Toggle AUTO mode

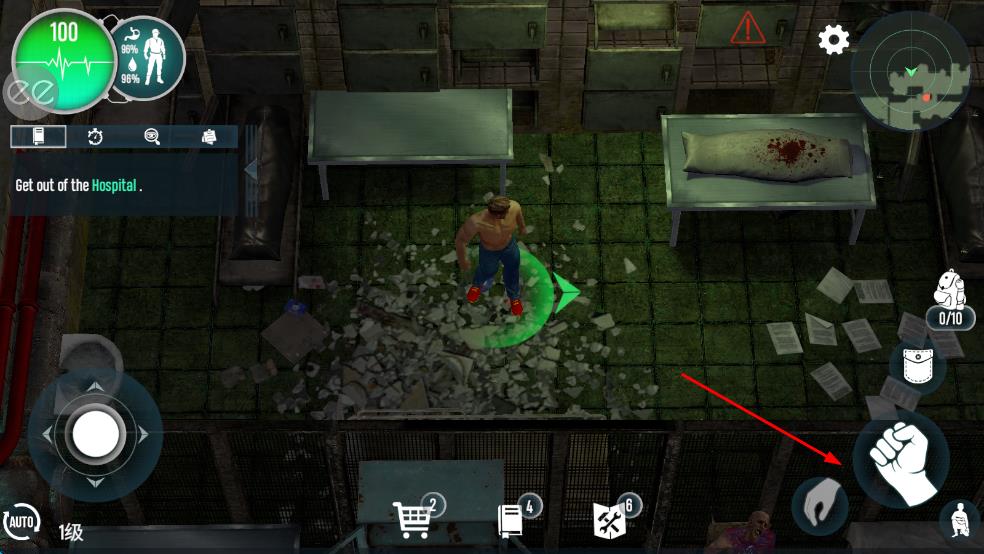[x=22, y=520]
